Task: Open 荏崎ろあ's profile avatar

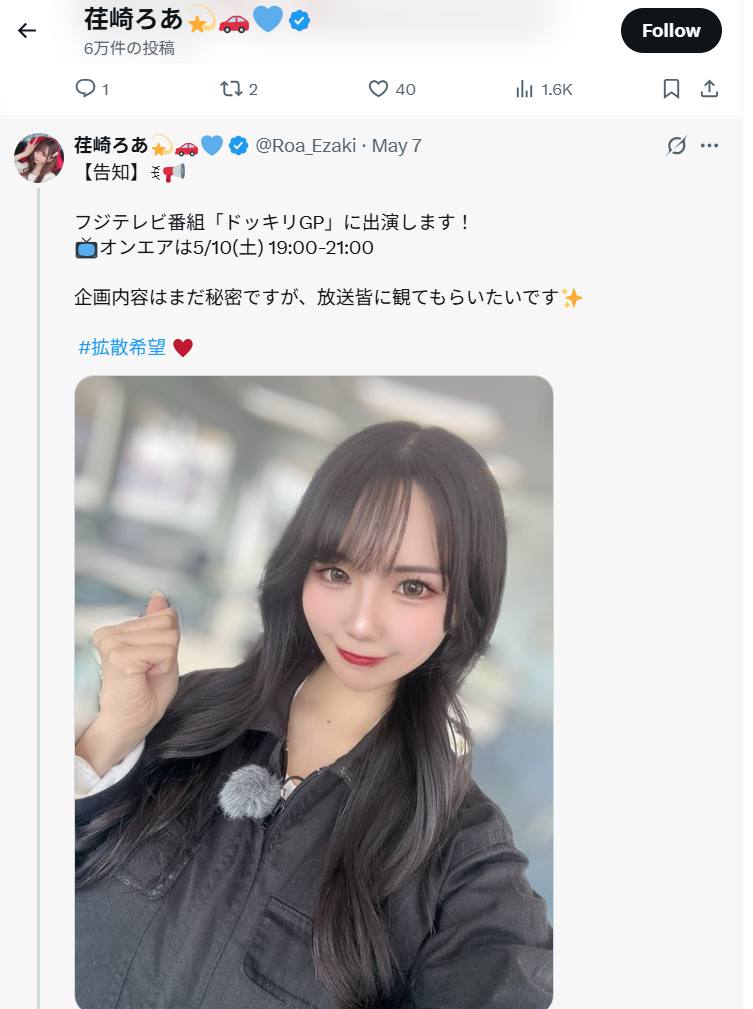Action: 39,157
